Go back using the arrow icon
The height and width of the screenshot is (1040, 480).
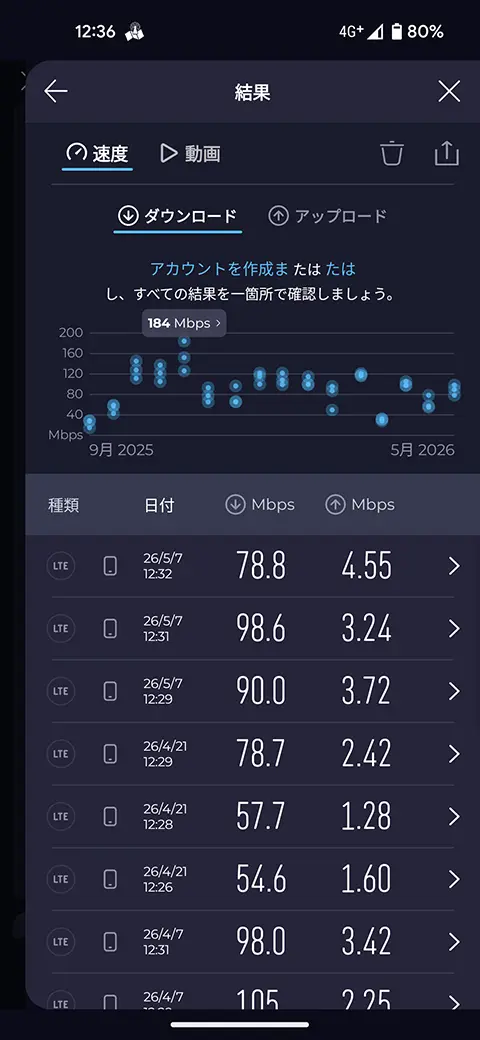point(56,92)
